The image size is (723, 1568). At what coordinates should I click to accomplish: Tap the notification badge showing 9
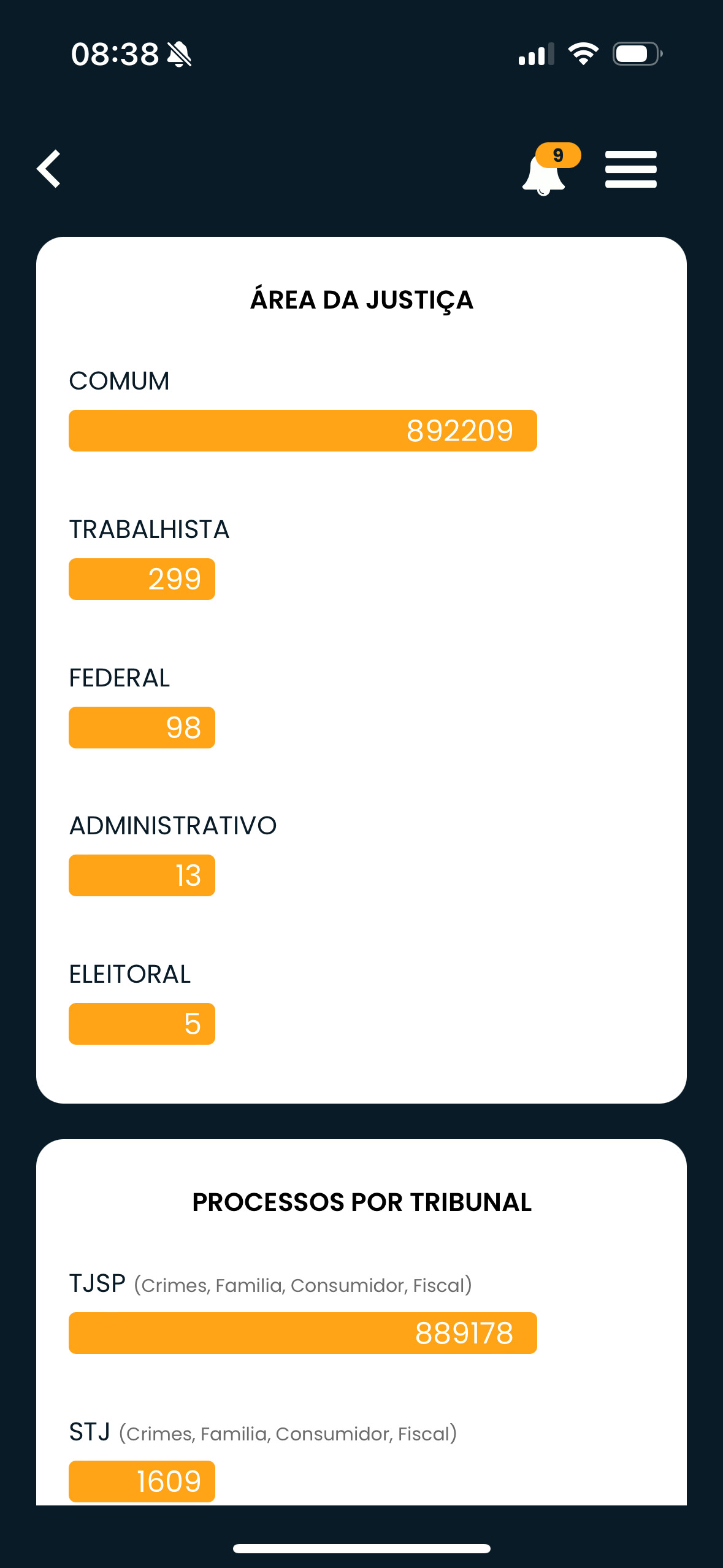pyautogui.click(x=557, y=155)
